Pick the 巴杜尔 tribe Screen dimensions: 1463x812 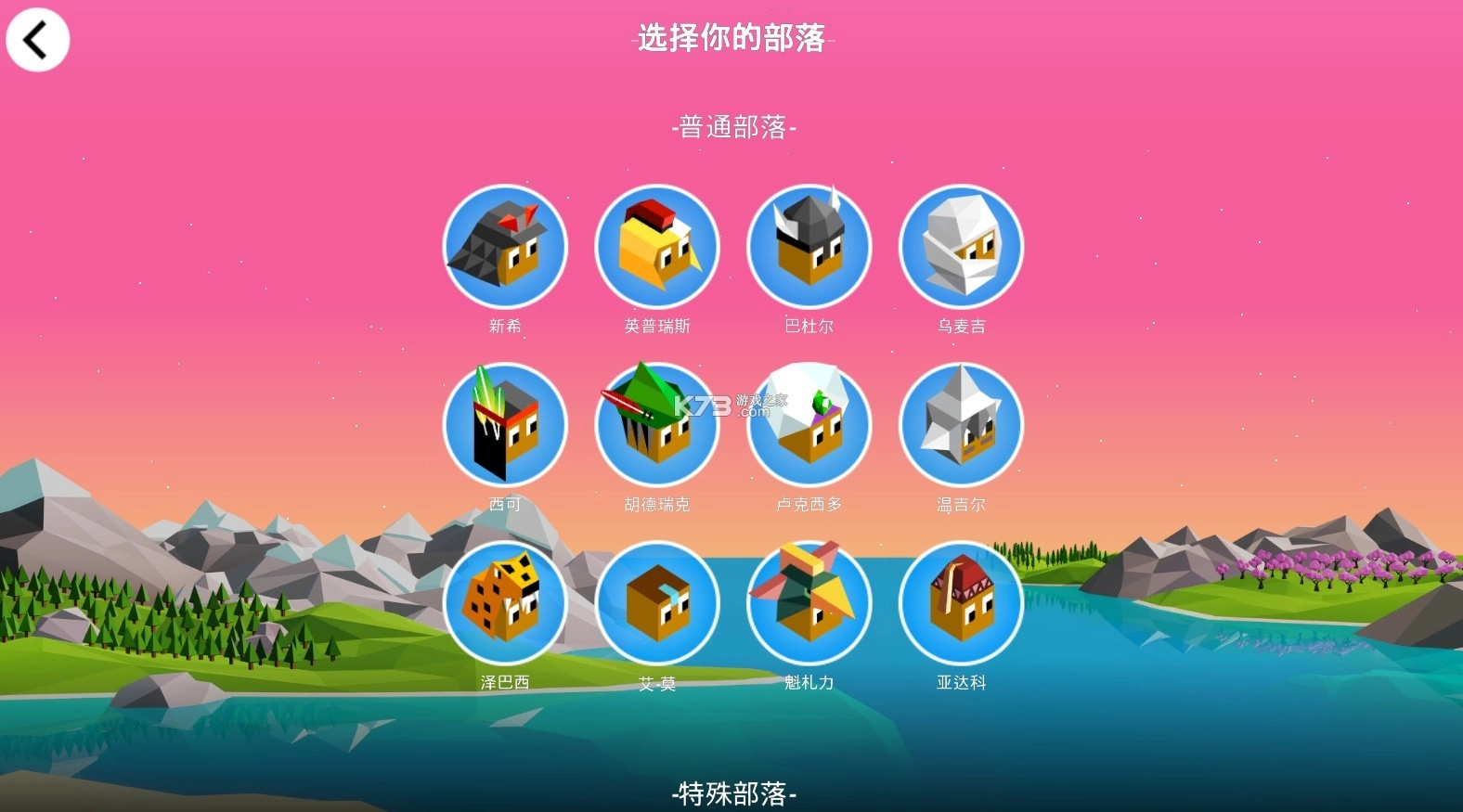pos(809,247)
